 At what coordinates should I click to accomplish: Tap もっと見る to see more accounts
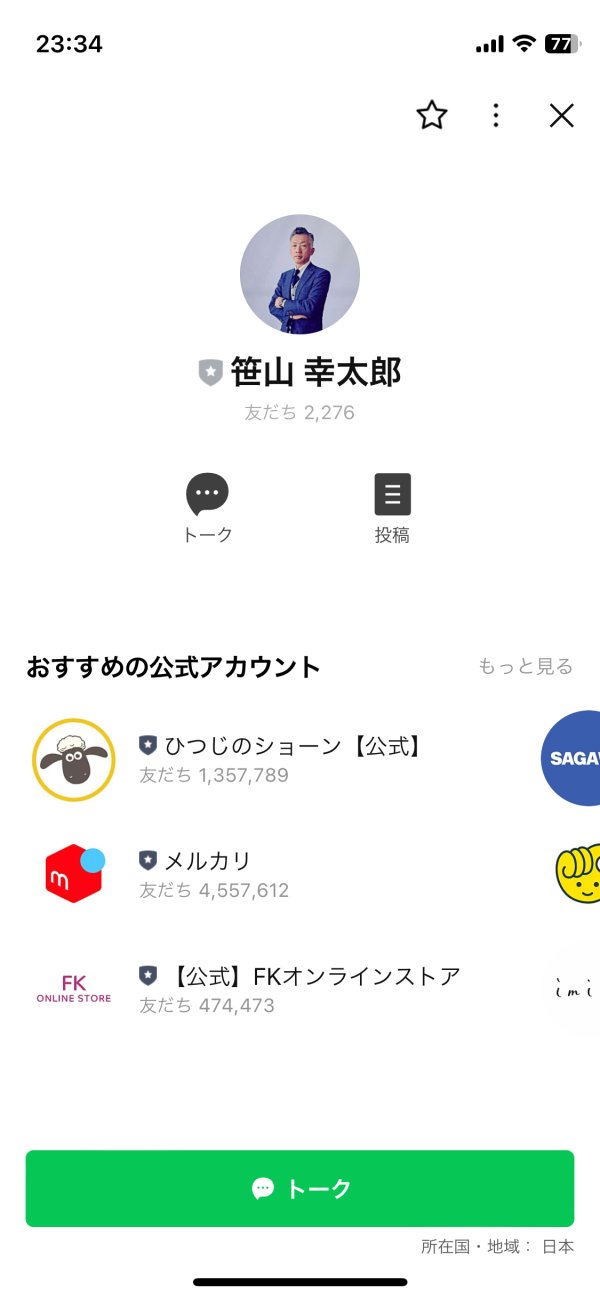(526, 666)
